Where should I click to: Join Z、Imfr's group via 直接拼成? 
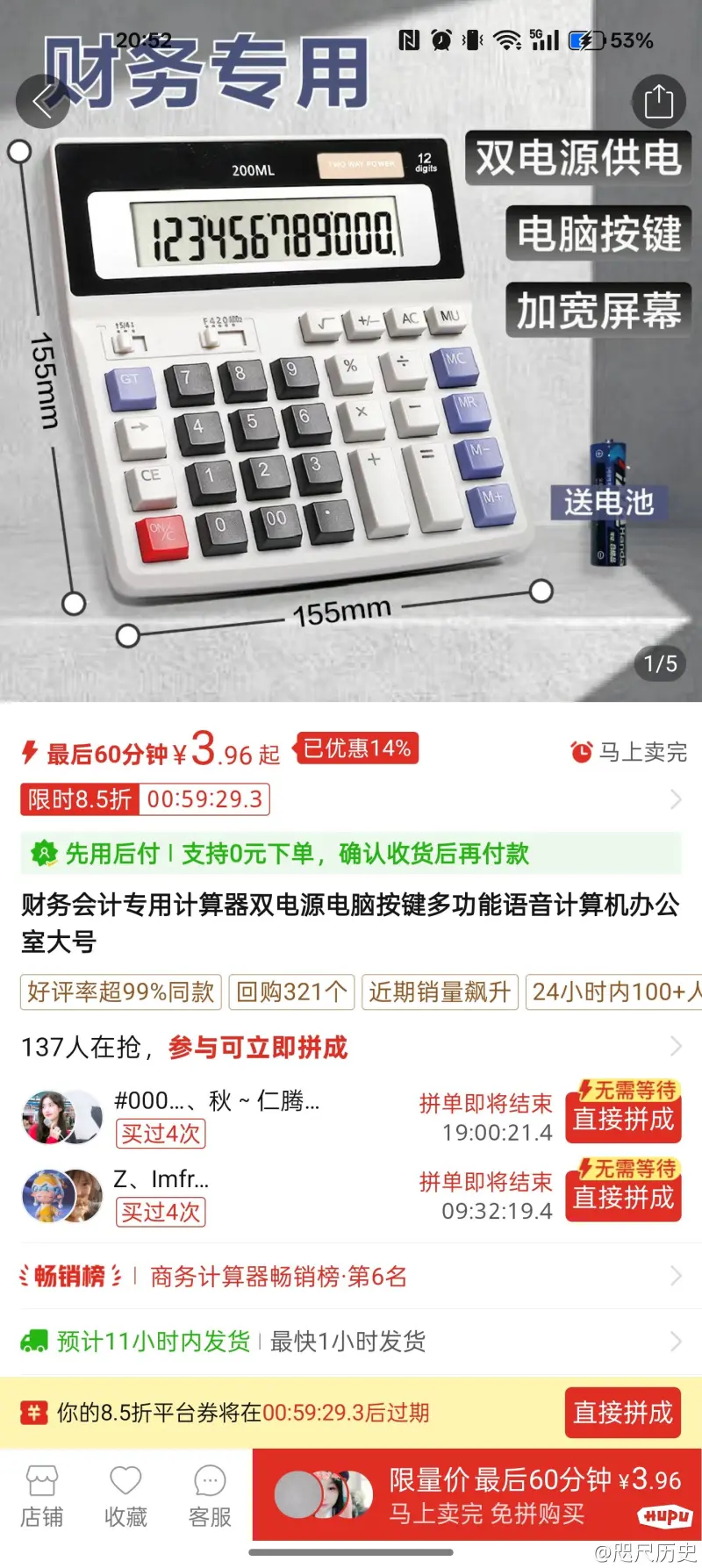pos(623,1197)
